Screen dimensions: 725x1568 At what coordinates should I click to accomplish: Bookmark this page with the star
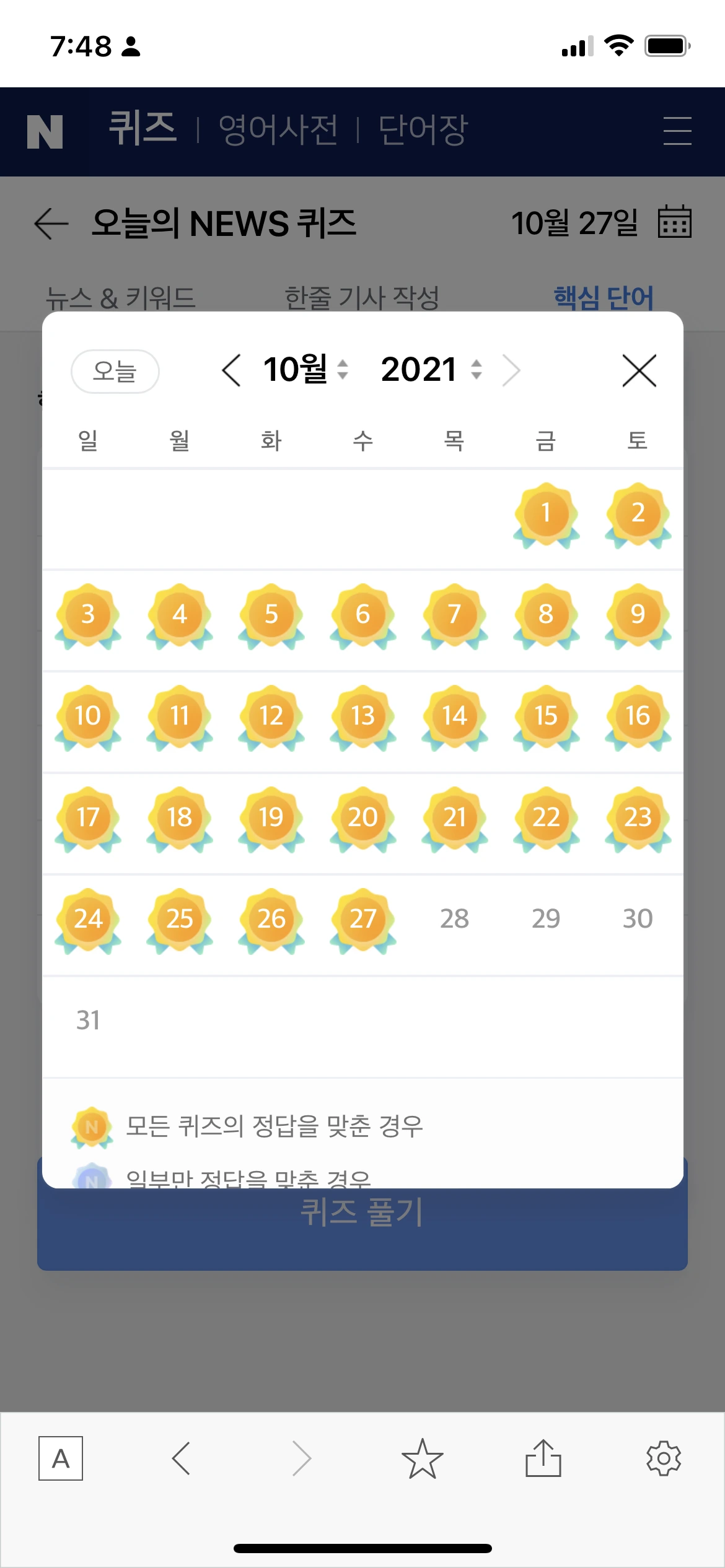coord(423,1458)
